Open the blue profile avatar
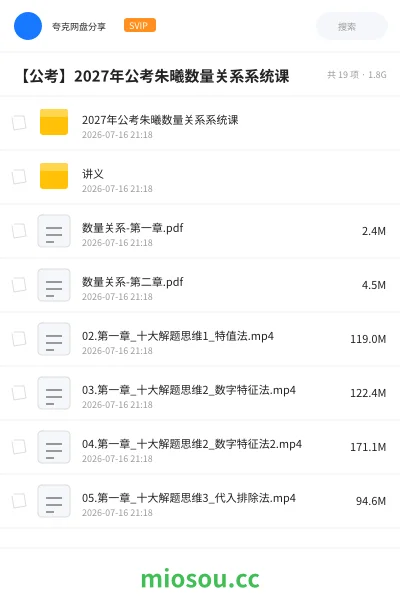 [28, 26]
